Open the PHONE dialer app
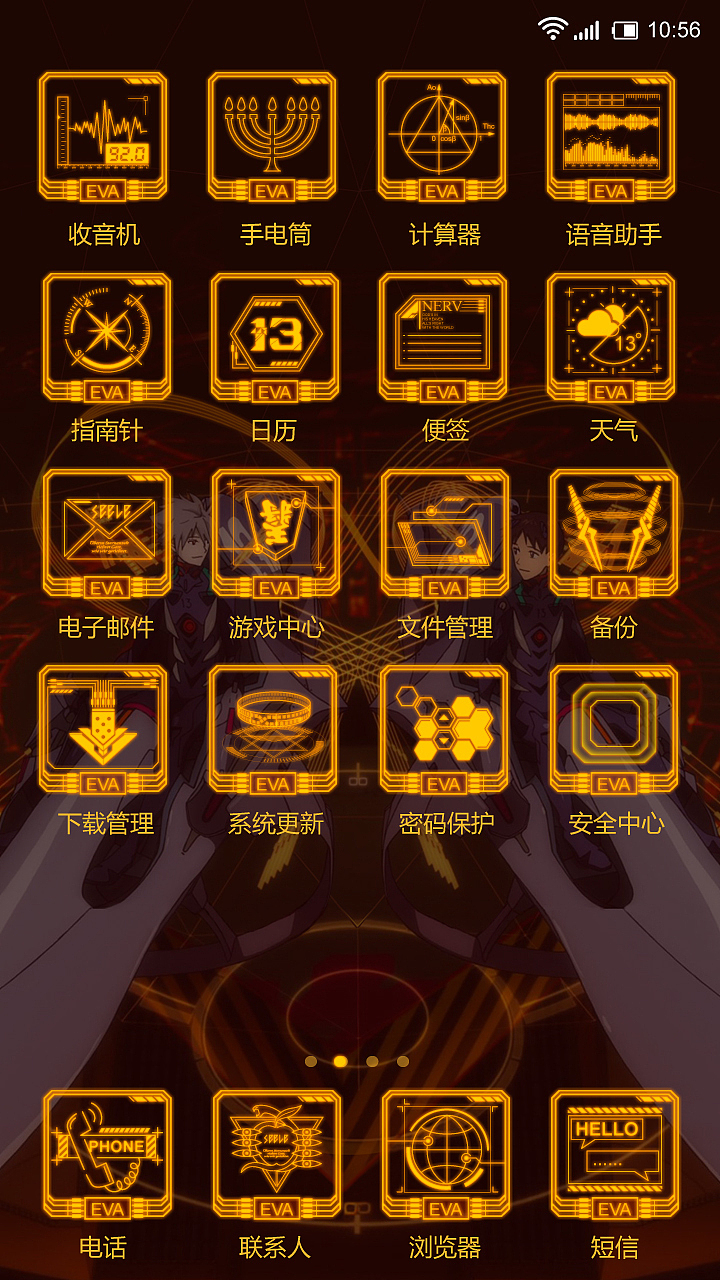 (x=103, y=1150)
